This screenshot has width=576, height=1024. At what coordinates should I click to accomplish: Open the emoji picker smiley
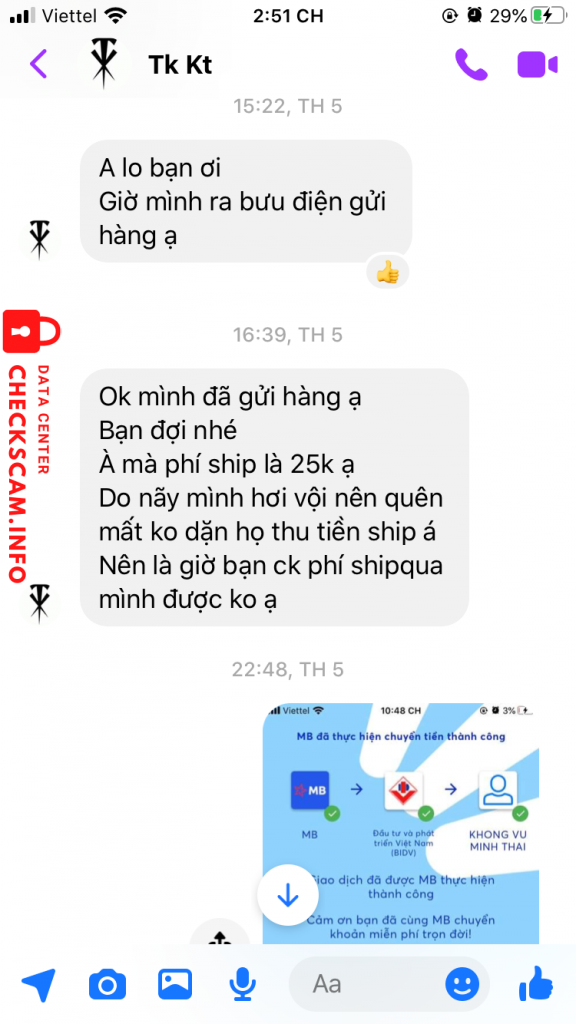point(462,984)
